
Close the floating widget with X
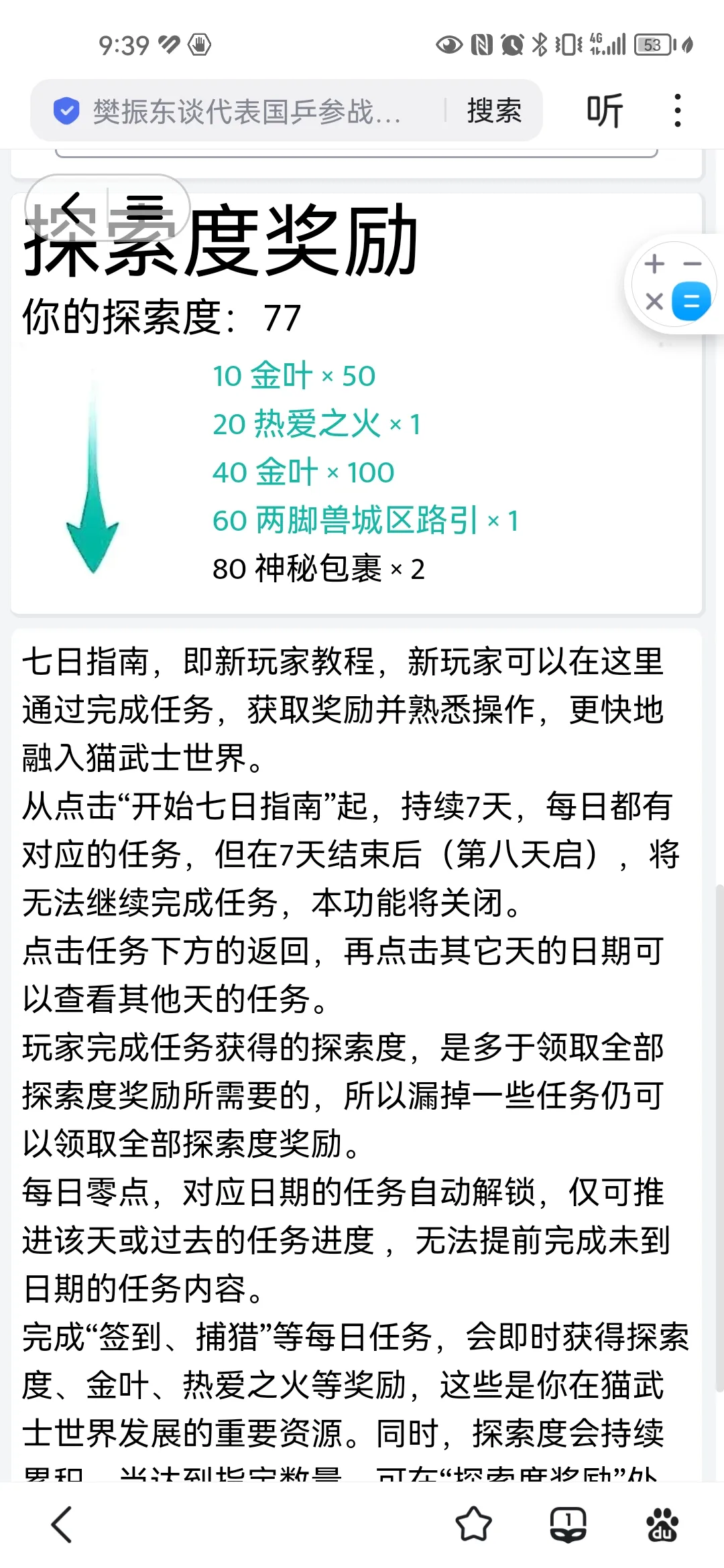(654, 302)
